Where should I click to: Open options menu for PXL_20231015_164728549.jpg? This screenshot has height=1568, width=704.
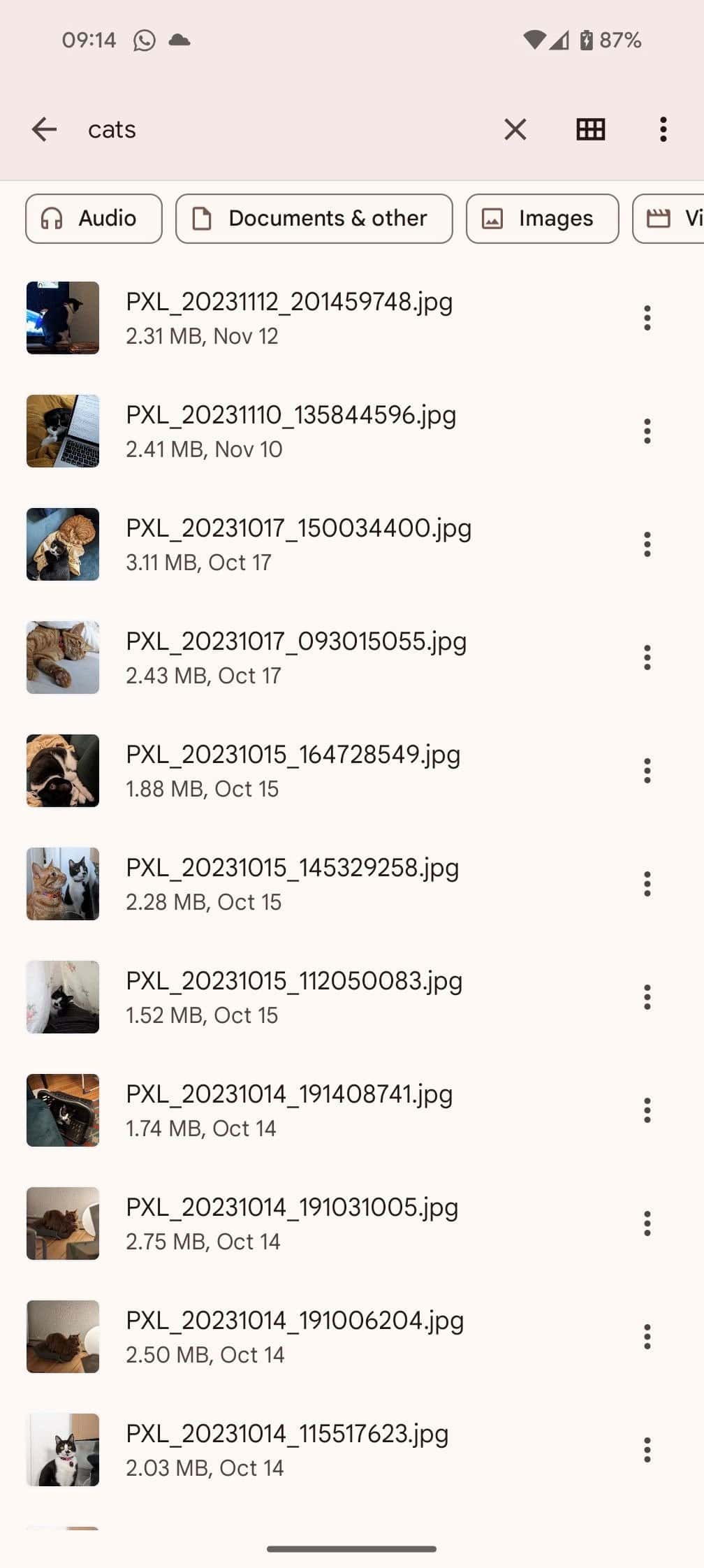pyautogui.click(x=647, y=771)
